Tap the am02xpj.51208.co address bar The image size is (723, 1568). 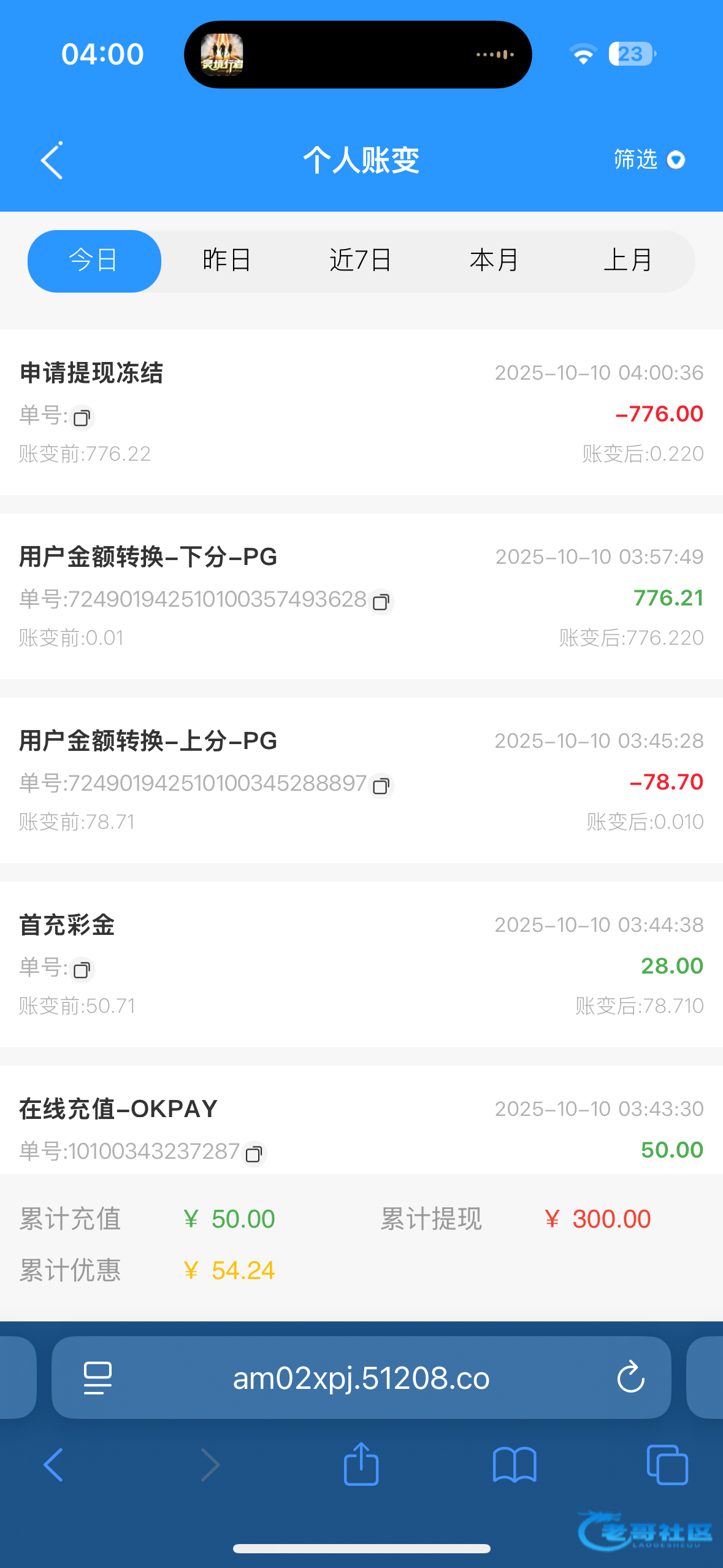coord(361,1378)
